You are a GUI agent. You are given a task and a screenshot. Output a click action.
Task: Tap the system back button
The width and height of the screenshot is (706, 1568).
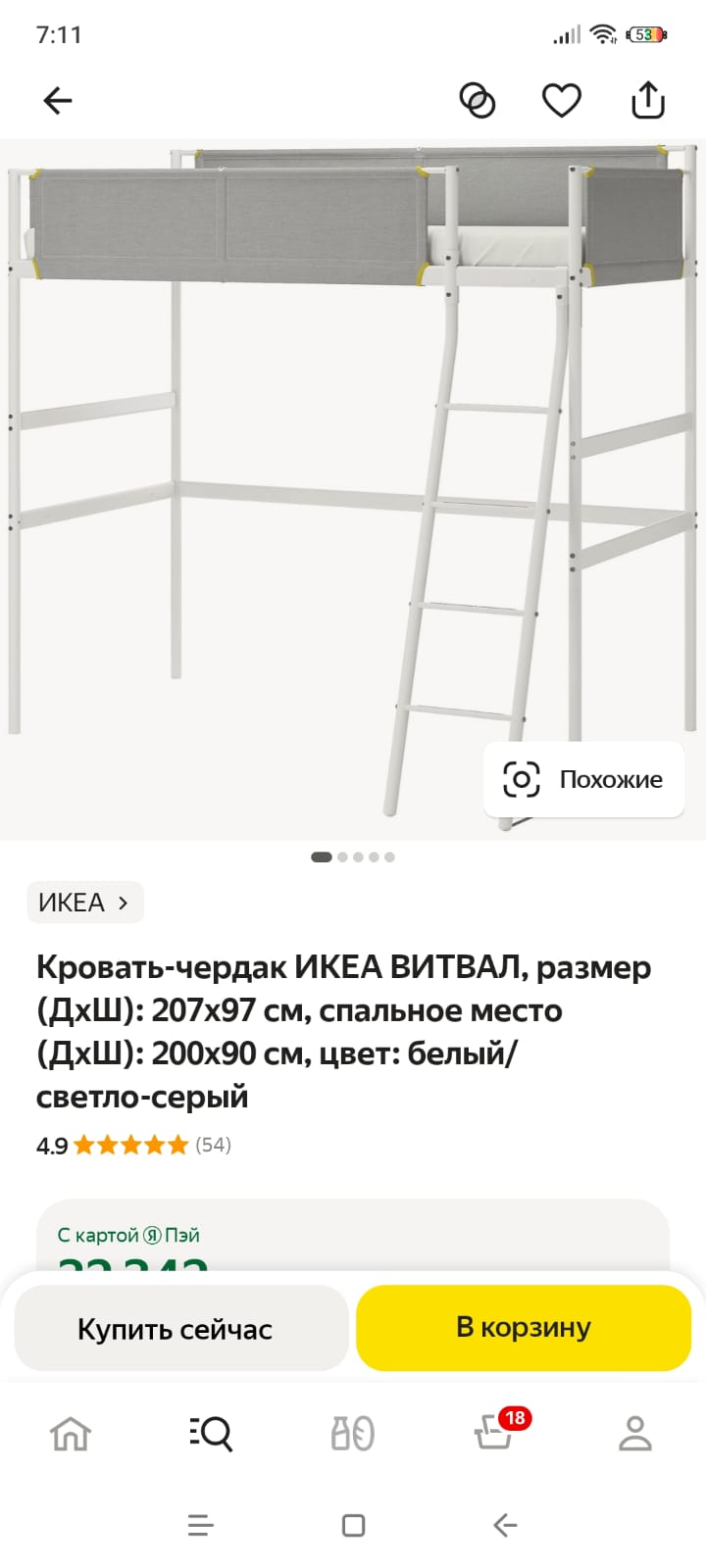[505, 1525]
